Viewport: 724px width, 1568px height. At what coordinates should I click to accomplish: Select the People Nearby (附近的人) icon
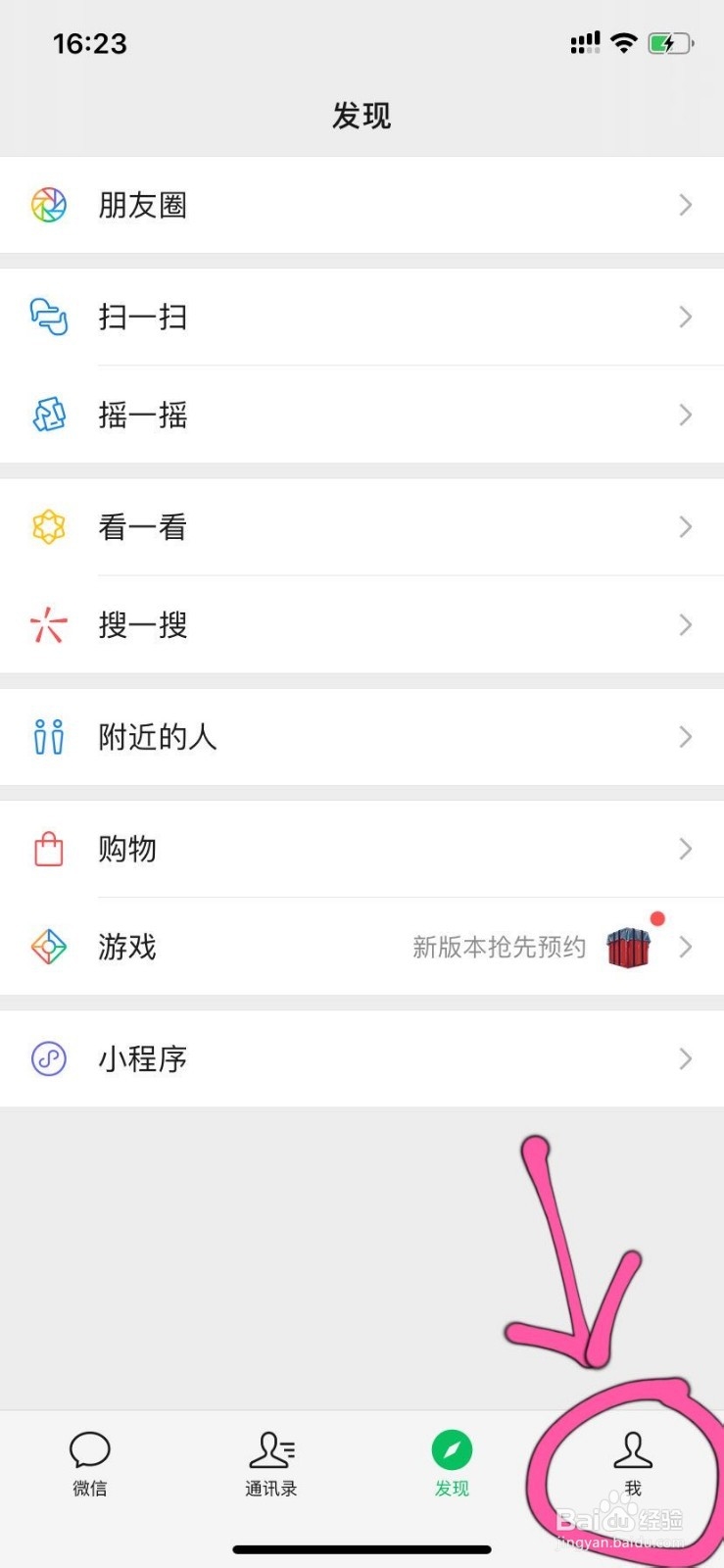click(47, 737)
